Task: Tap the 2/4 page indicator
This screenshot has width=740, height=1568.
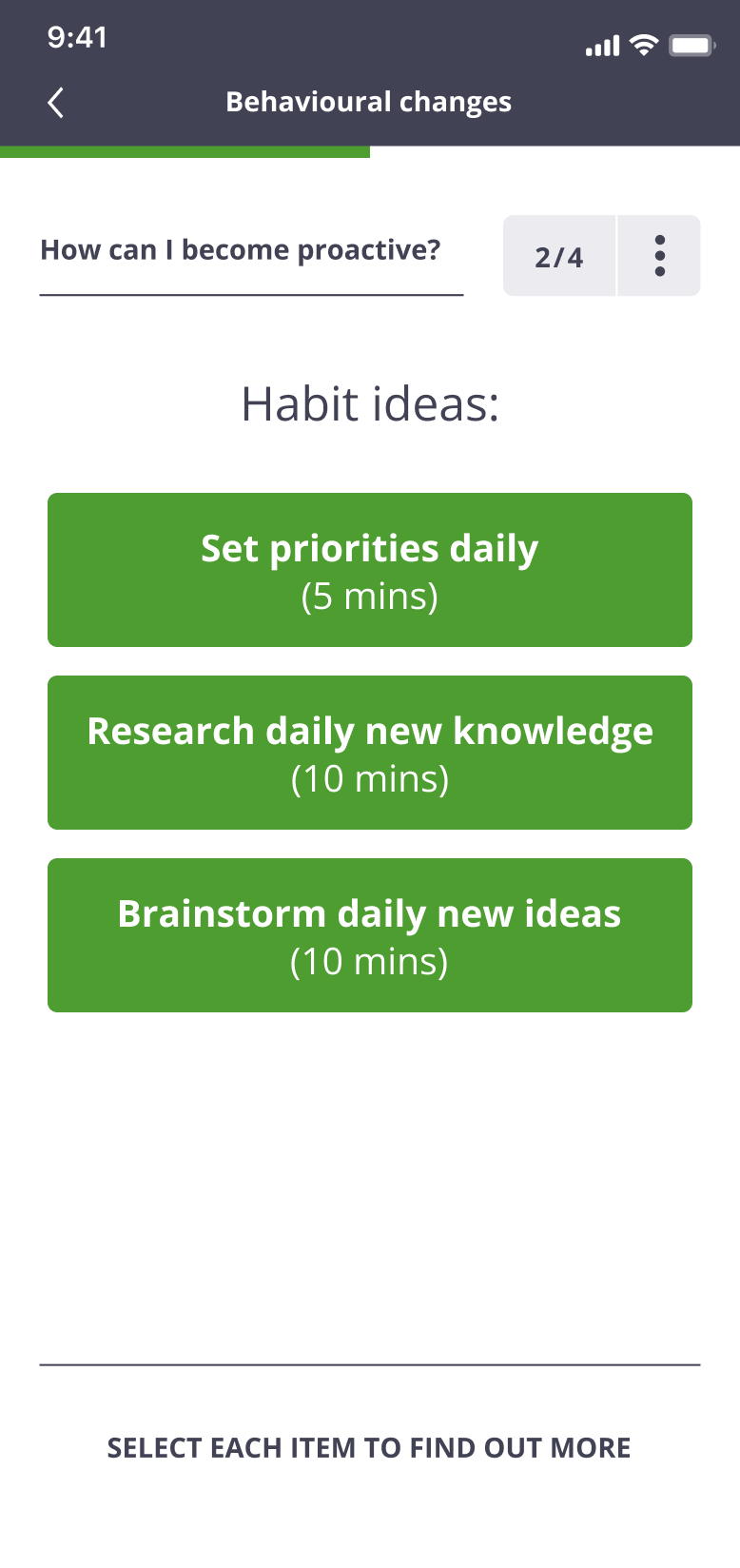Action: pos(559,256)
